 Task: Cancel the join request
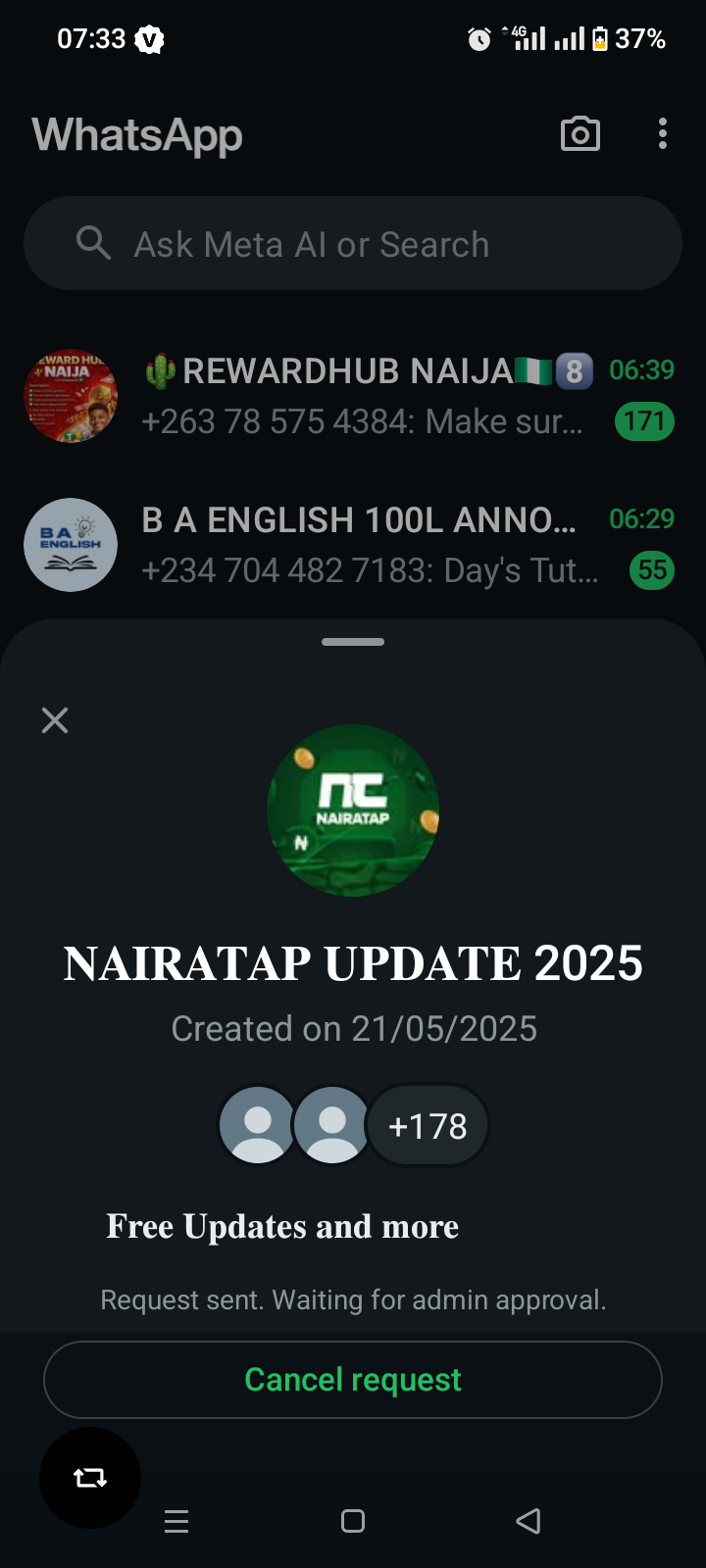tap(353, 1380)
